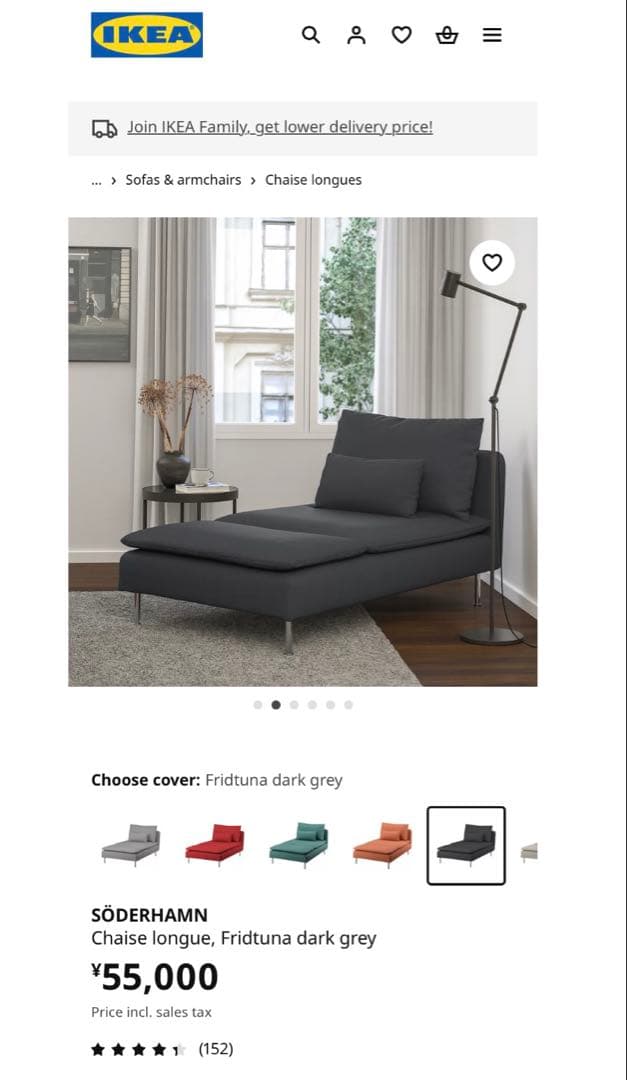This screenshot has height=1080, width=627.
Task: Open the search icon in the header
Action: (311, 35)
